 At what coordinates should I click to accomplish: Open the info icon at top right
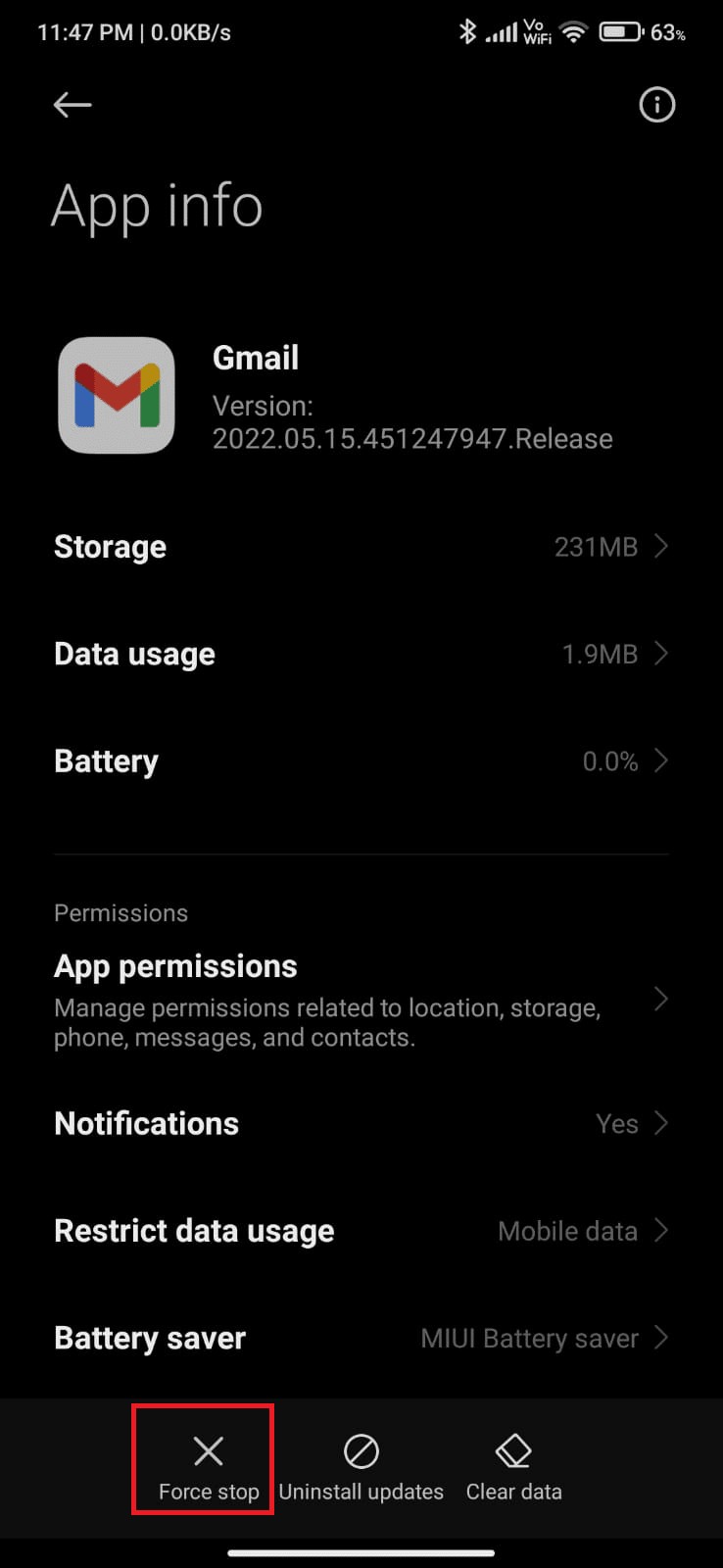click(x=656, y=105)
